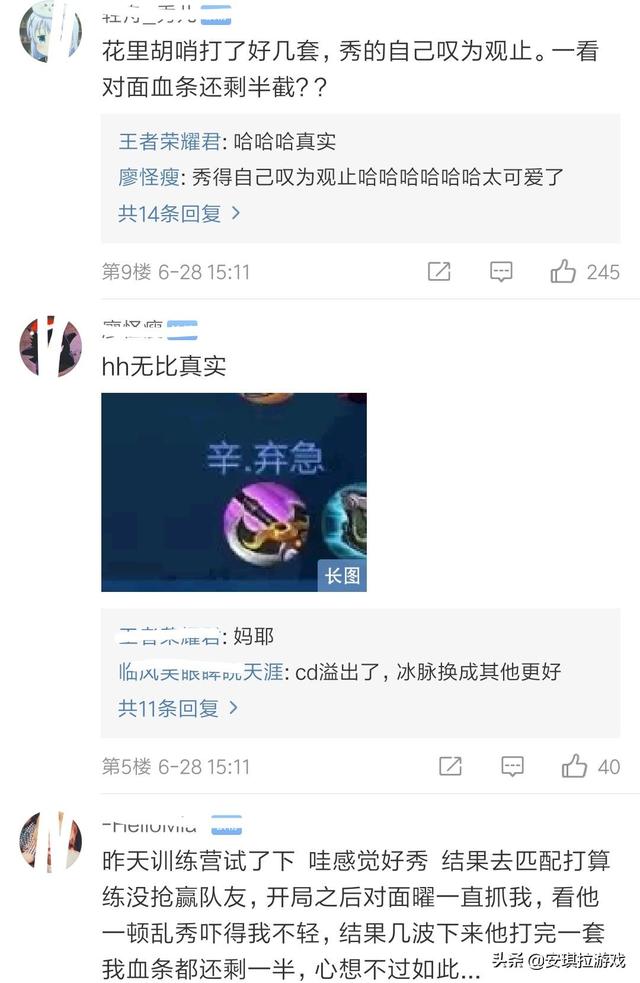View the avatar of the 花里胡哨 commenter
Screen dimensions: 640x983
50,30
